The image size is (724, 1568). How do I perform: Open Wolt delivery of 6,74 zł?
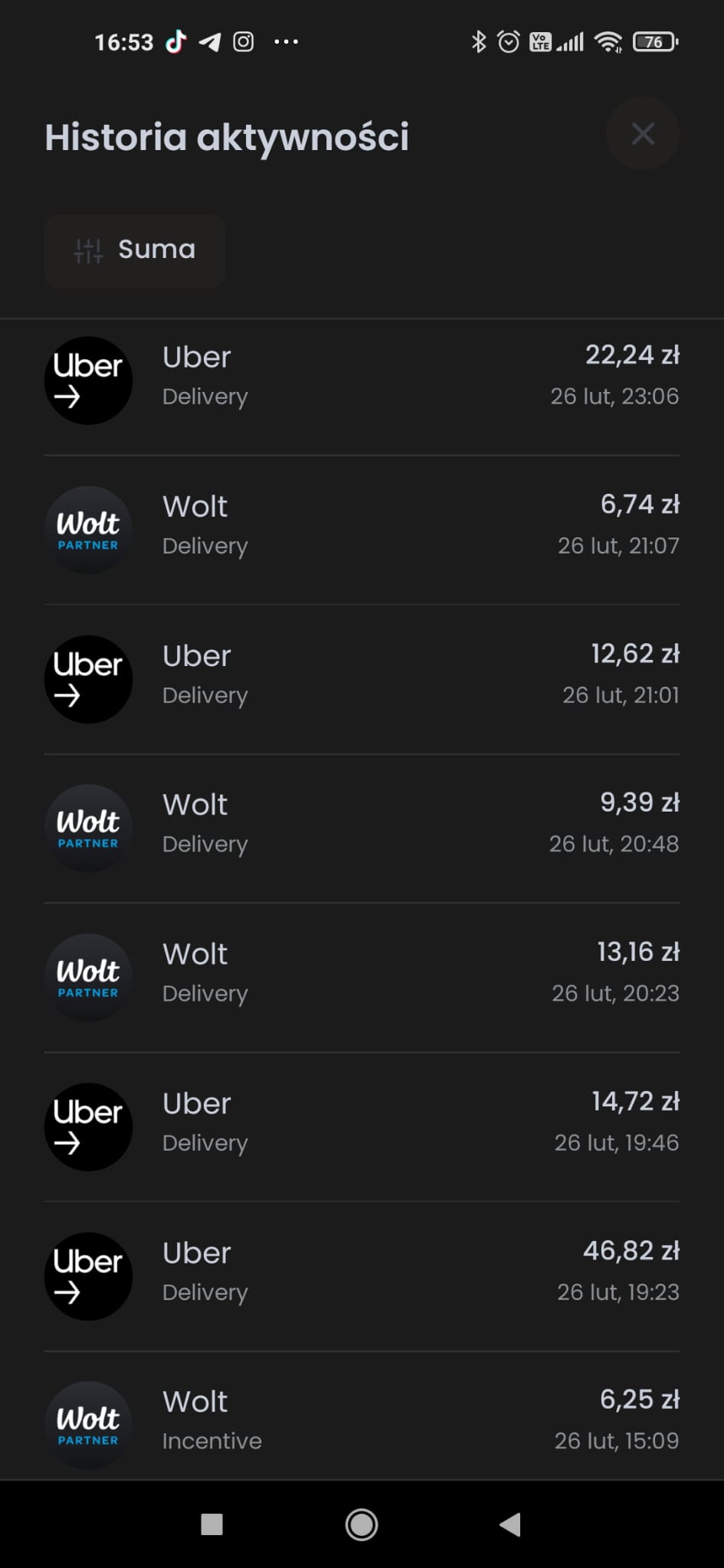click(x=362, y=530)
